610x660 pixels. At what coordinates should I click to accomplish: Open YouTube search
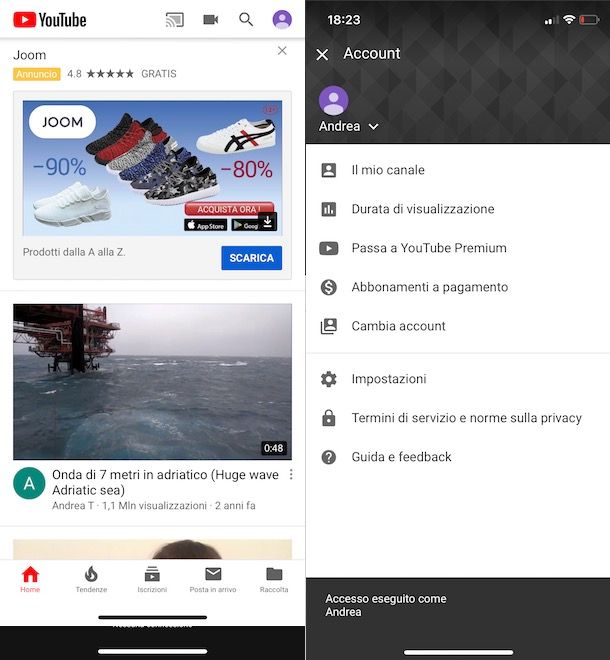click(x=246, y=19)
